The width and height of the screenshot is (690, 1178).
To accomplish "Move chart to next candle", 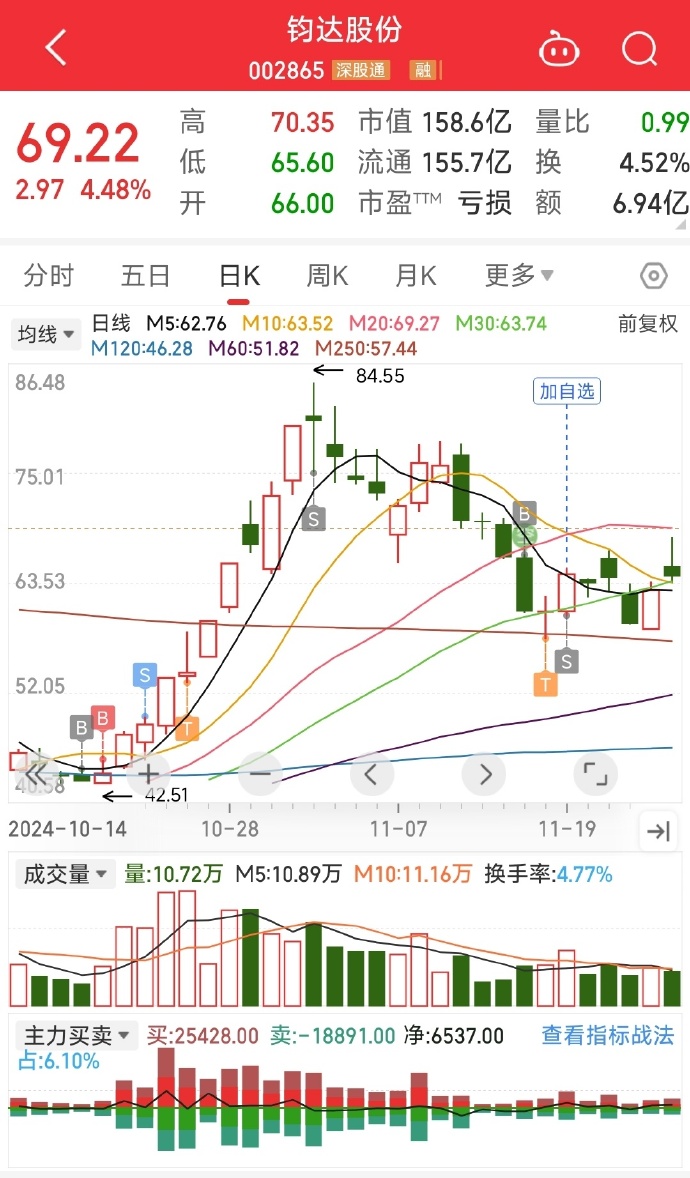I will point(485,773).
